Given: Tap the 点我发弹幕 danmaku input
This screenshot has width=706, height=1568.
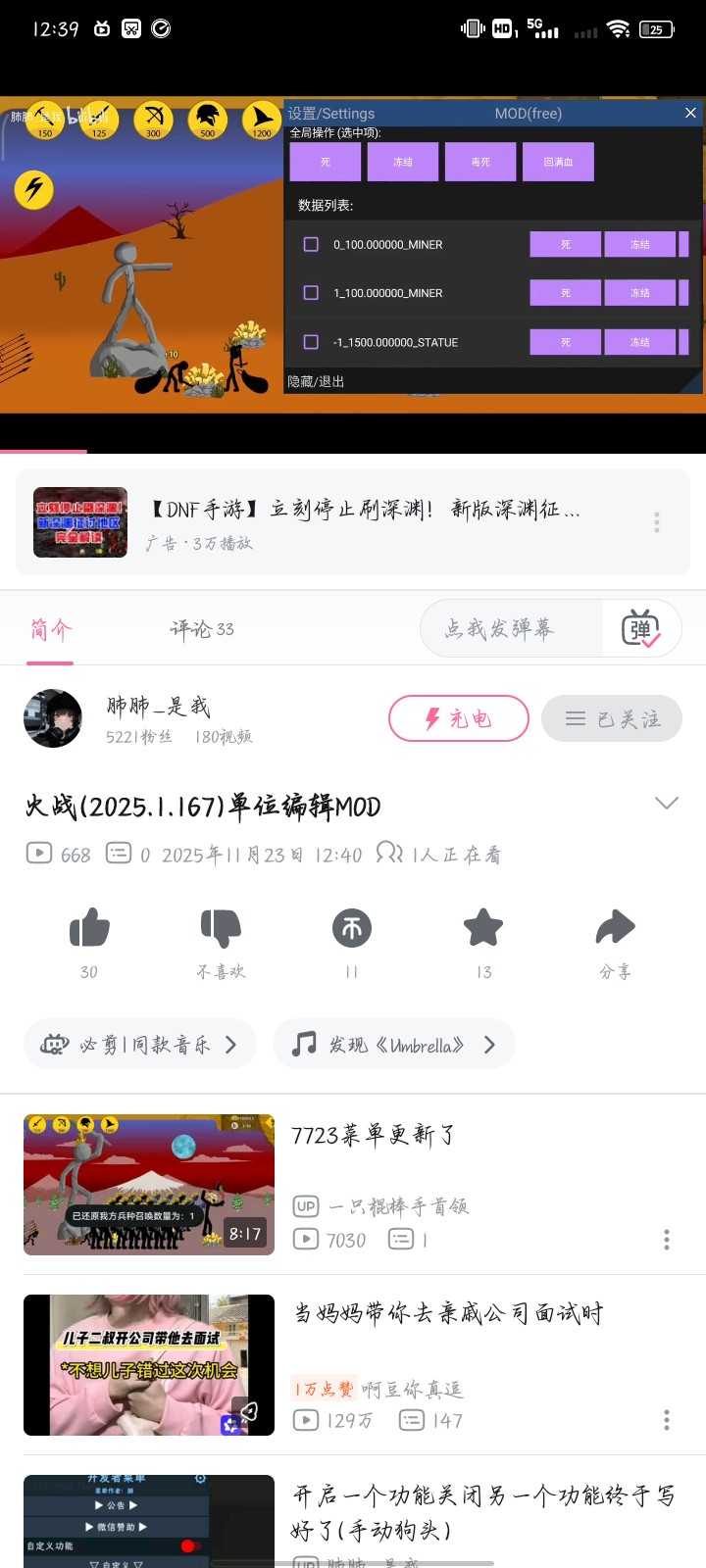Looking at the screenshot, I should 510,628.
